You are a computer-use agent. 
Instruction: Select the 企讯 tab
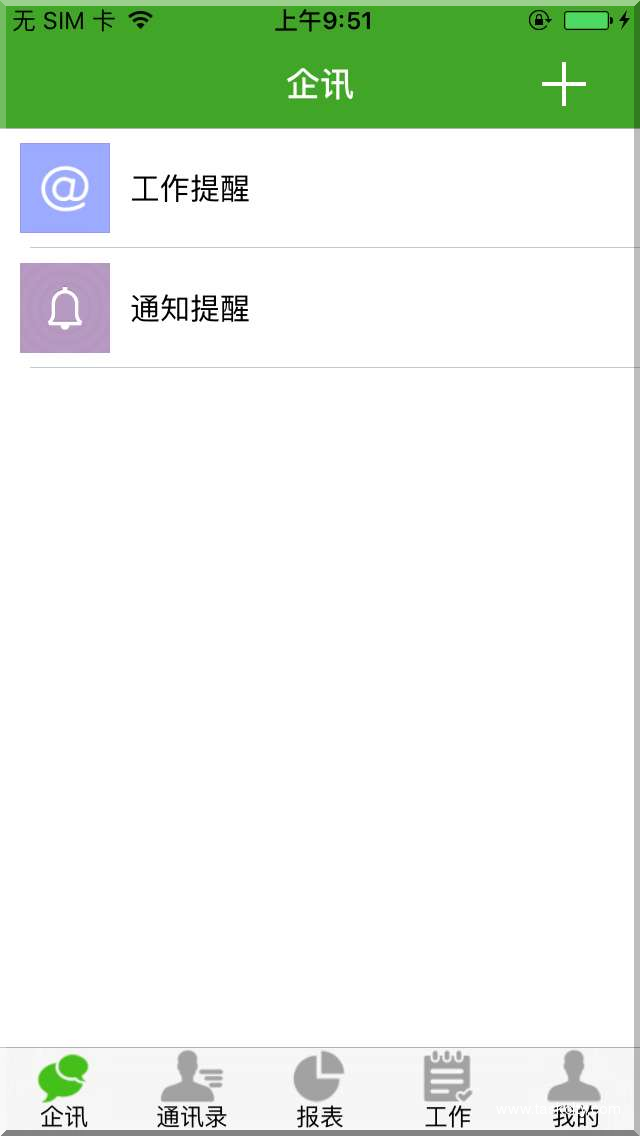point(64,1090)
